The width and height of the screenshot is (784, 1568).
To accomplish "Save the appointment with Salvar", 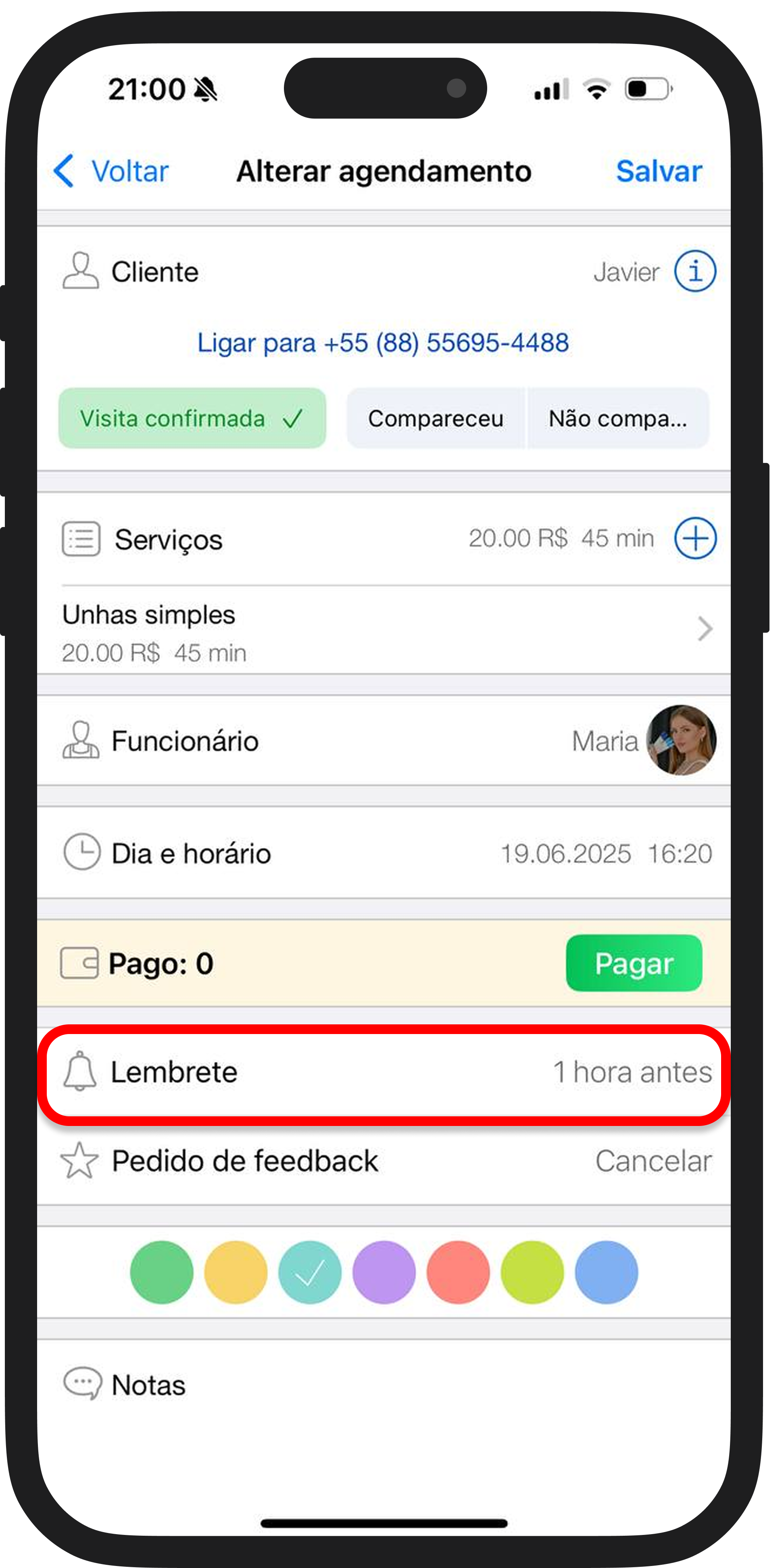I will pos(659,171).
